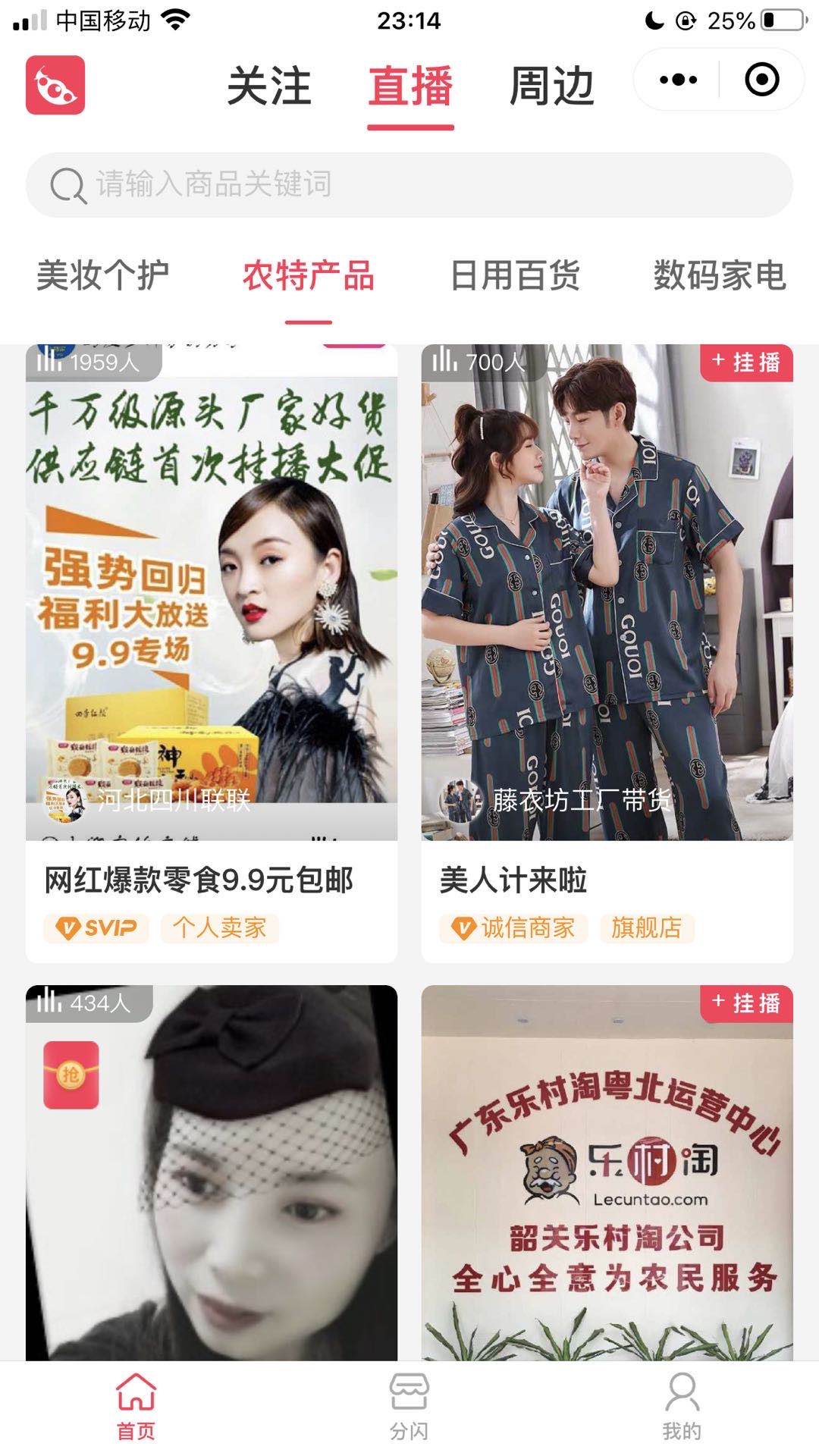This screenshot has height=1456, width=819.
Task: Grab the red envelope on the 434人 stream
Action: click(71, 1075)
